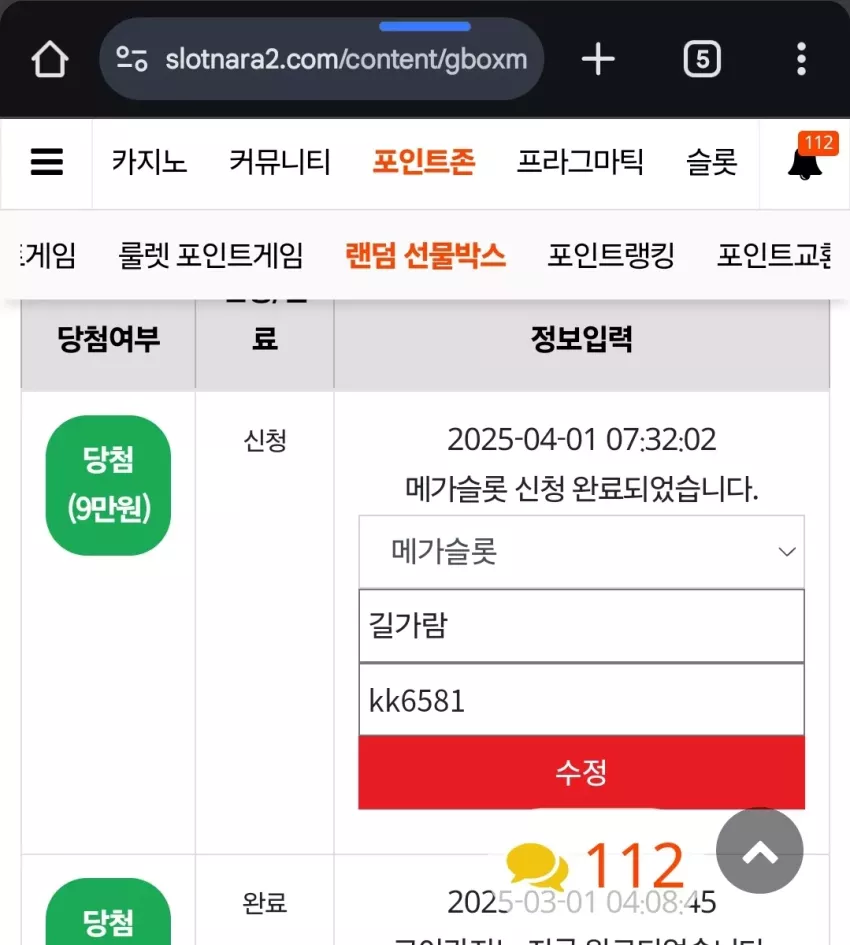Open the browser overflow menu
The width and height of the screenshot is (850, 945).
tap(801, 59)
